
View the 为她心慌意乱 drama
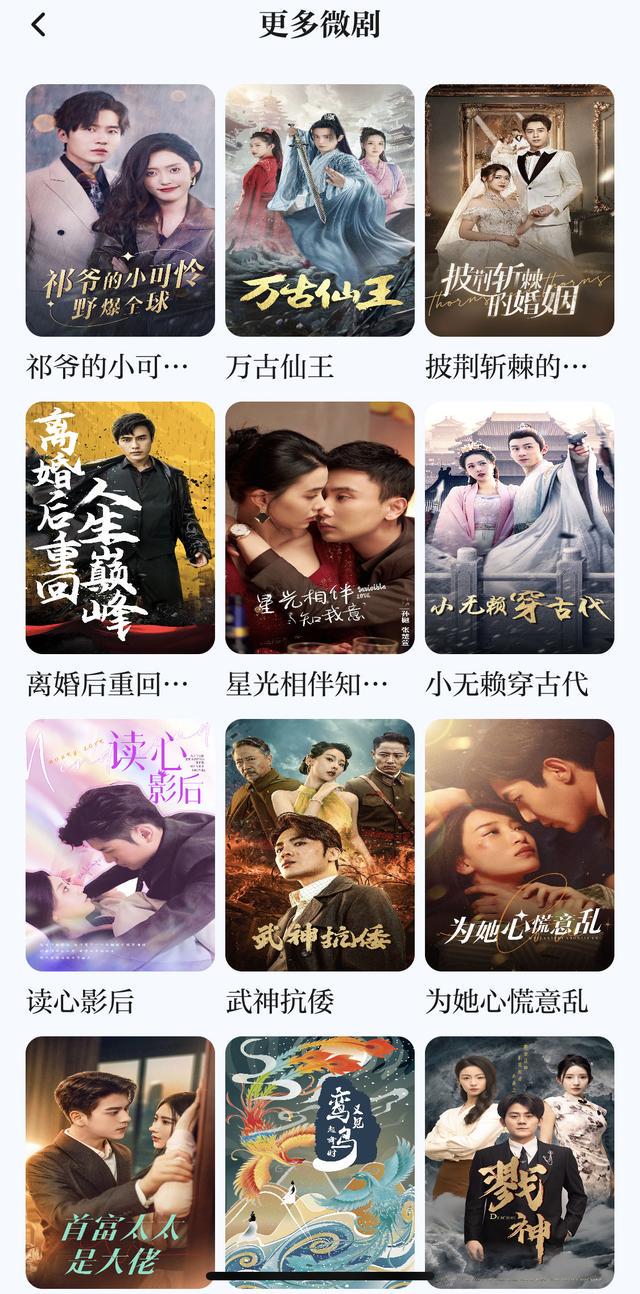(x=519, y=844)
